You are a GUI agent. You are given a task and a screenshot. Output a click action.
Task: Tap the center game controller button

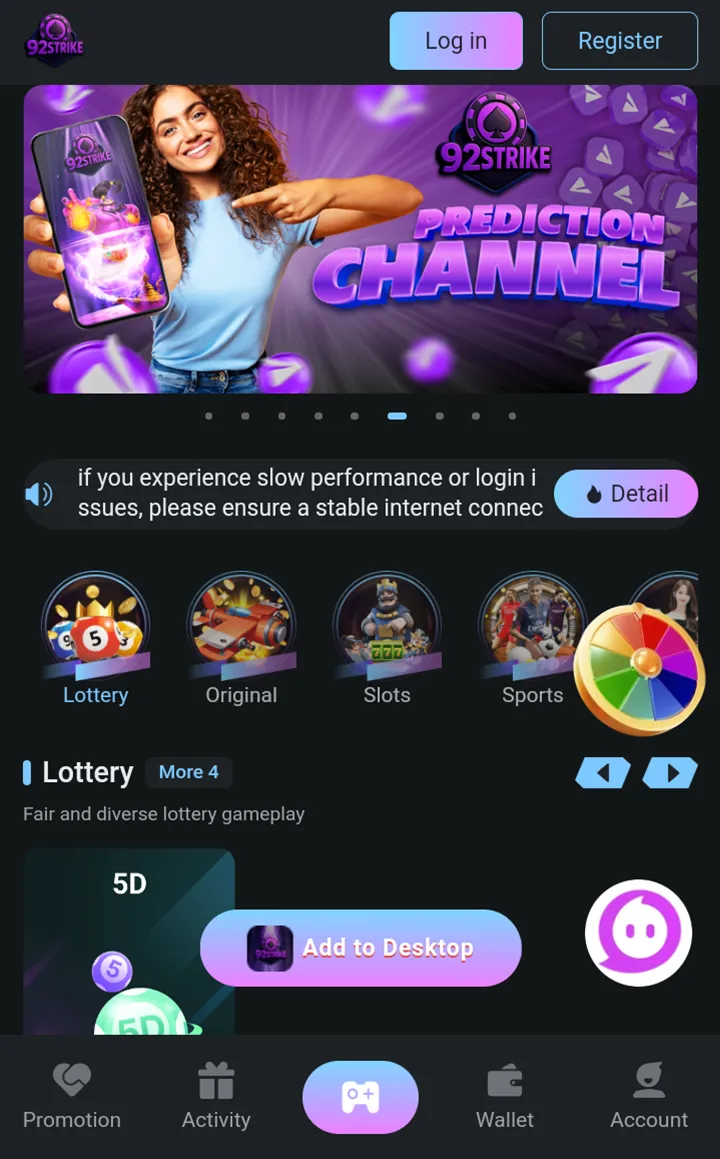pos(360,1097)
